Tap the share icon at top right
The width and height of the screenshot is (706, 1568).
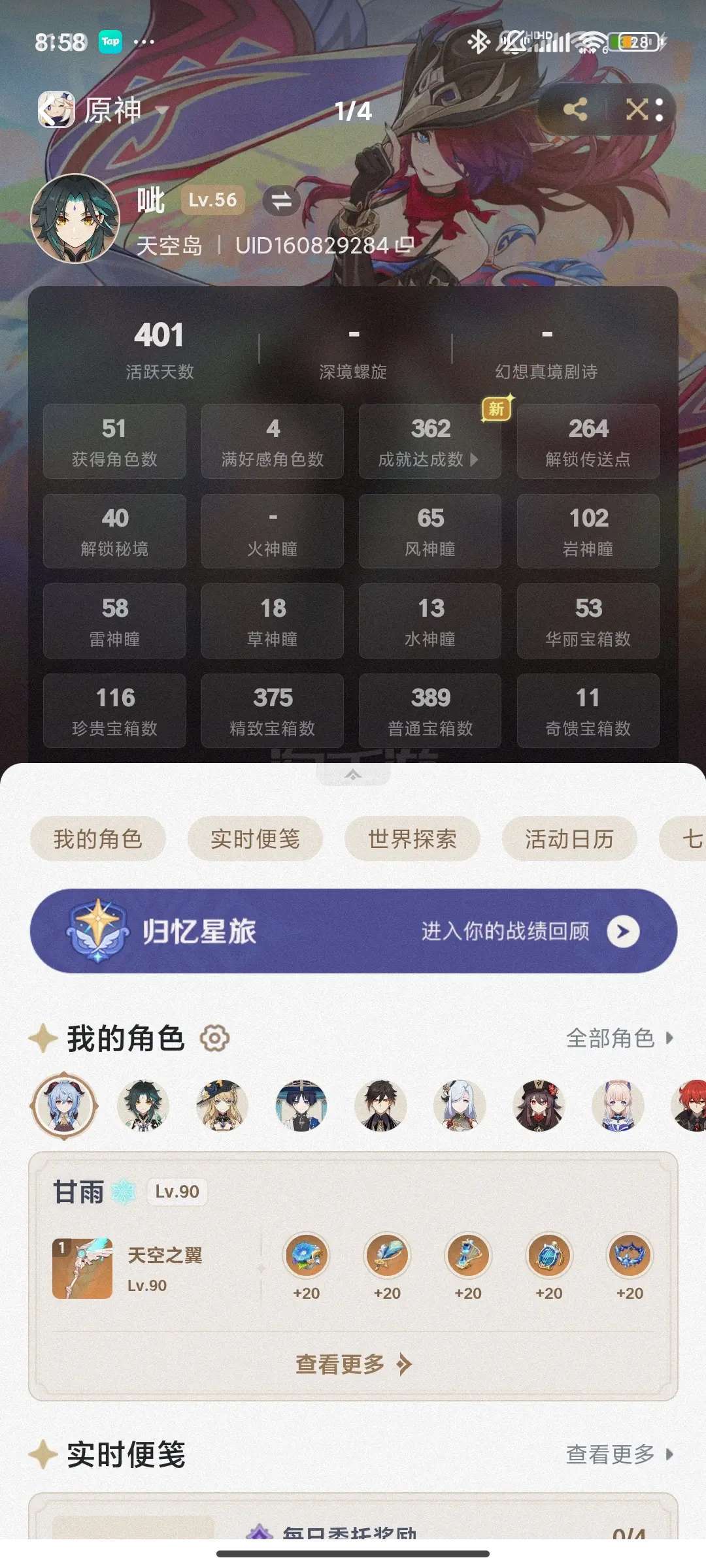tap(575, 109)
